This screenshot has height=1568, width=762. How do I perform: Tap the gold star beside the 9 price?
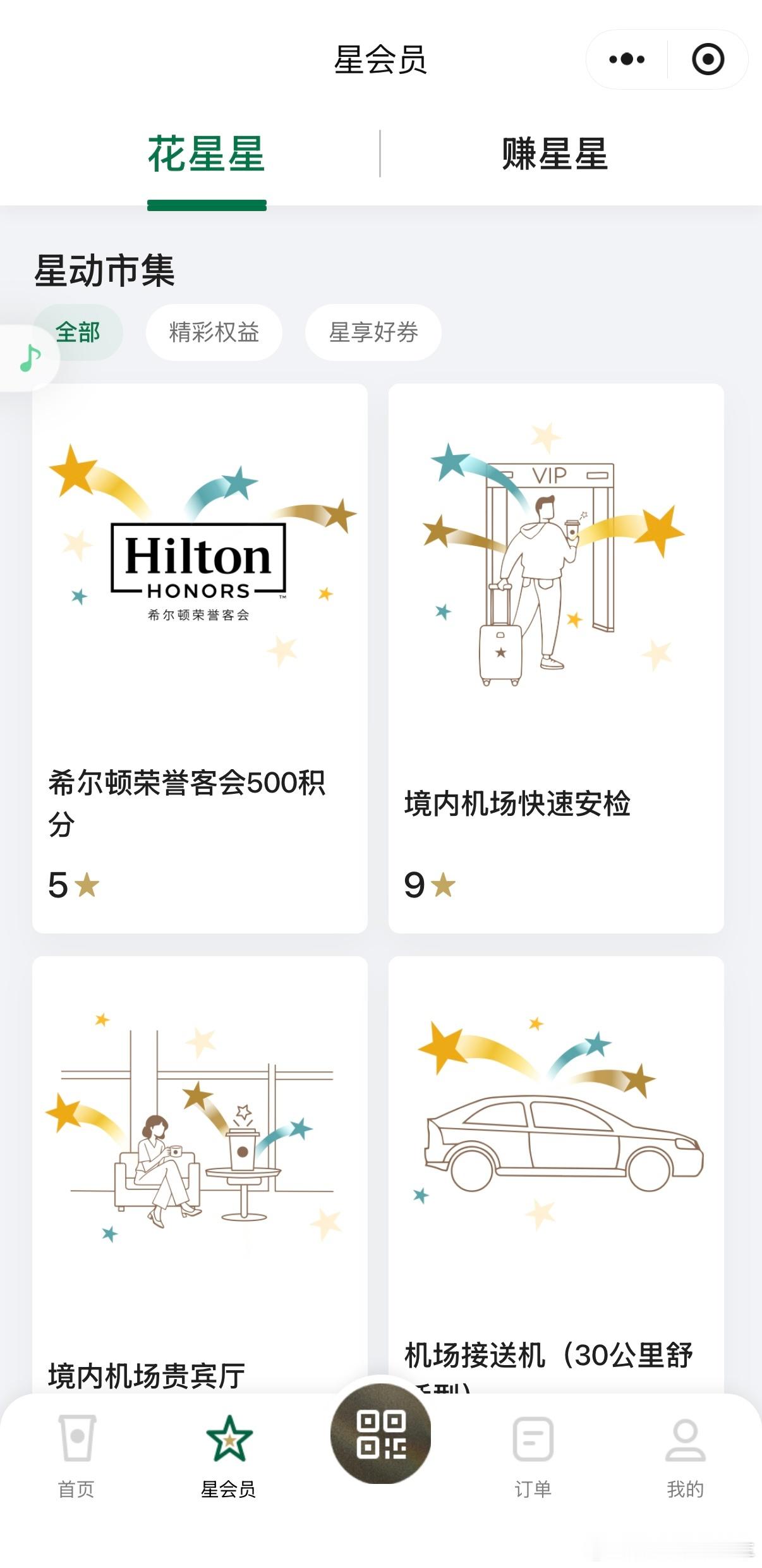pyautogui.click(x=444, y=885)
